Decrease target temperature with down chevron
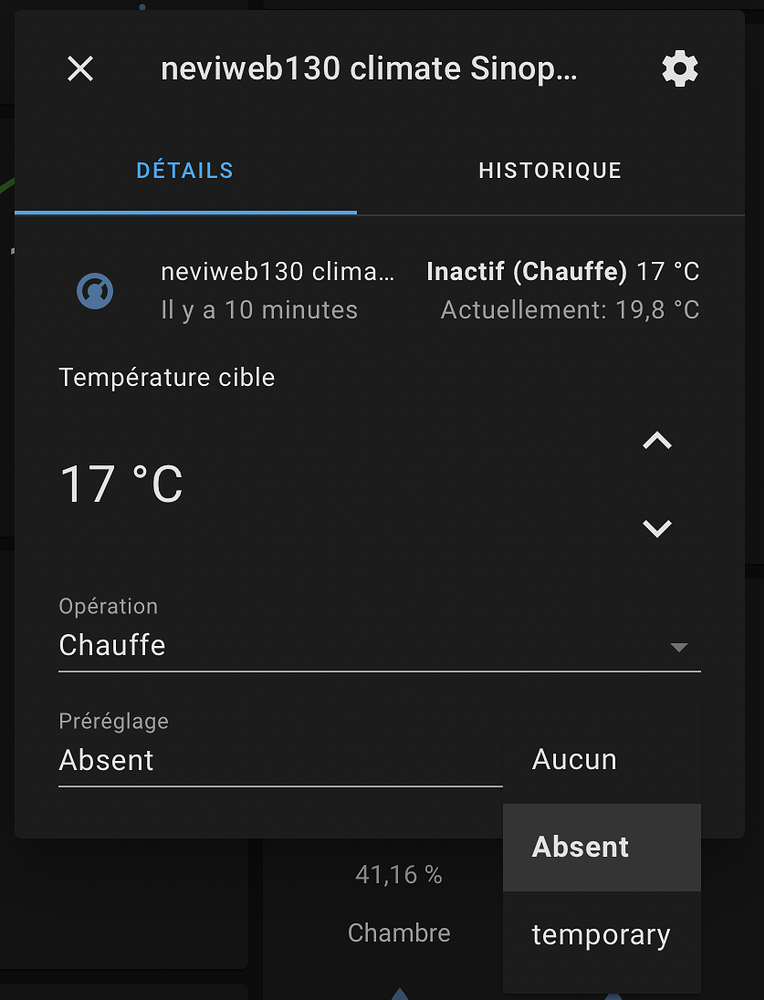Image resolution: width=764 pixels, height=1000 pixels. pos(657,528)
